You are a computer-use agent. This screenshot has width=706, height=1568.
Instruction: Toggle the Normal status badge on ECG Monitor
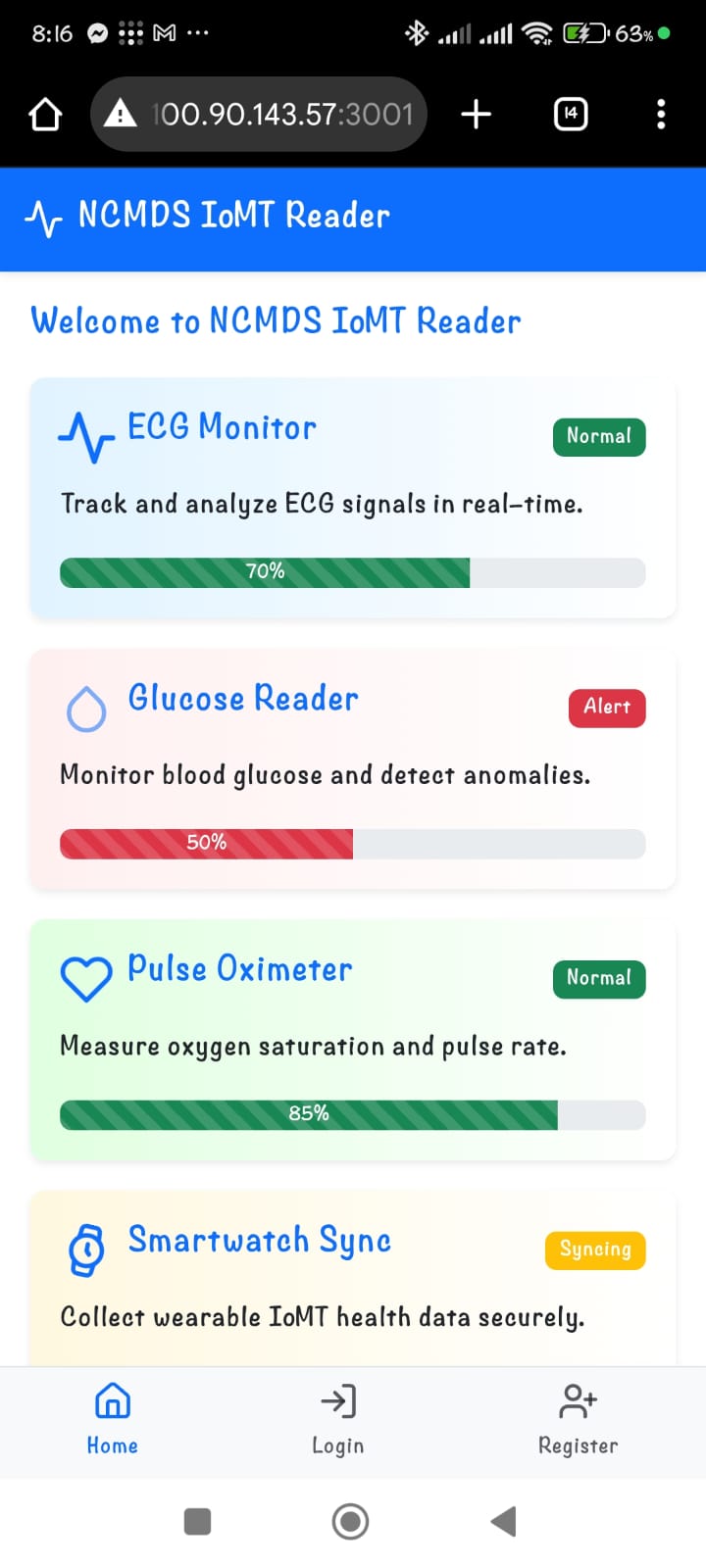point(599,436)
